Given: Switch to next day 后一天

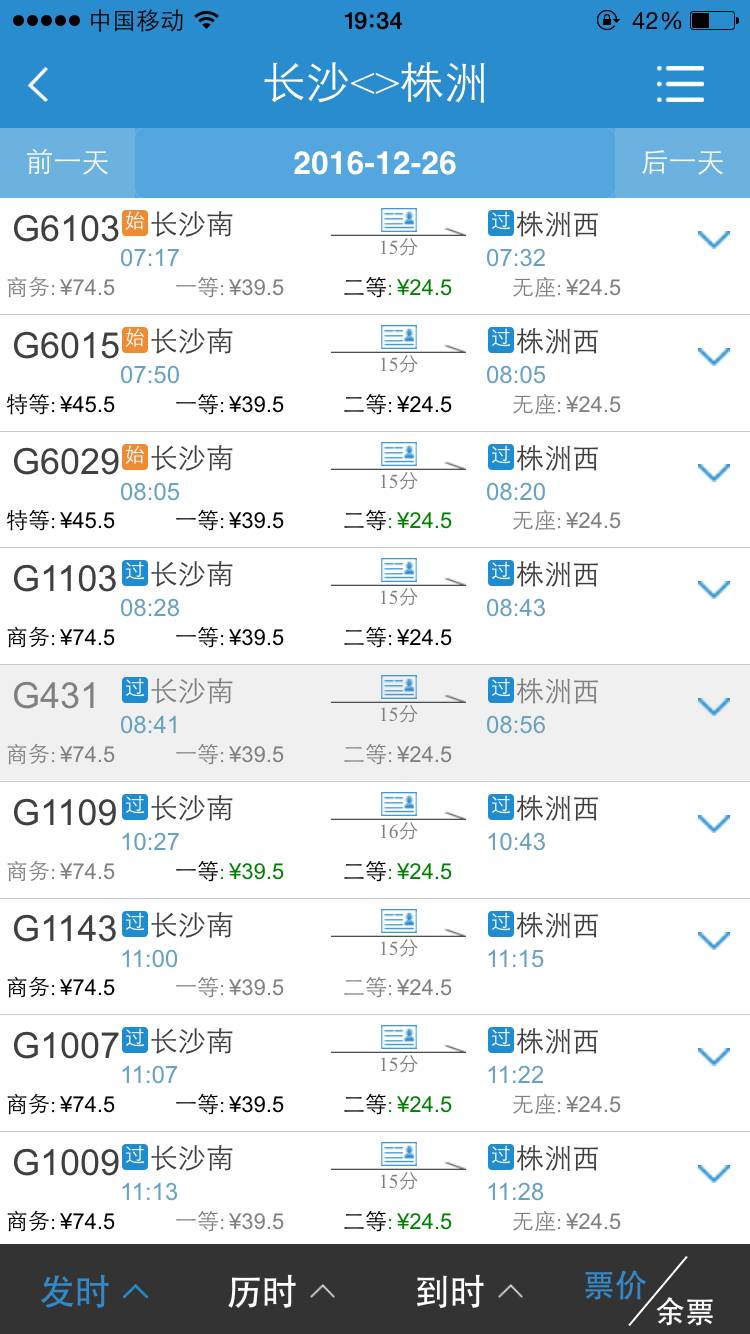Looking at the screenshot, I should coord(682,163).
